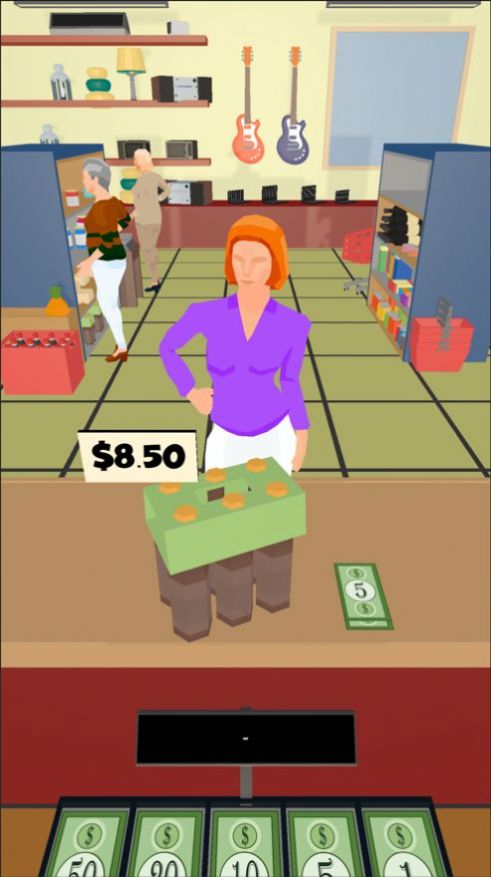Take a 1 dollar bill from drawer
This screenshot has width=491, height=877.
coord(402,845)
